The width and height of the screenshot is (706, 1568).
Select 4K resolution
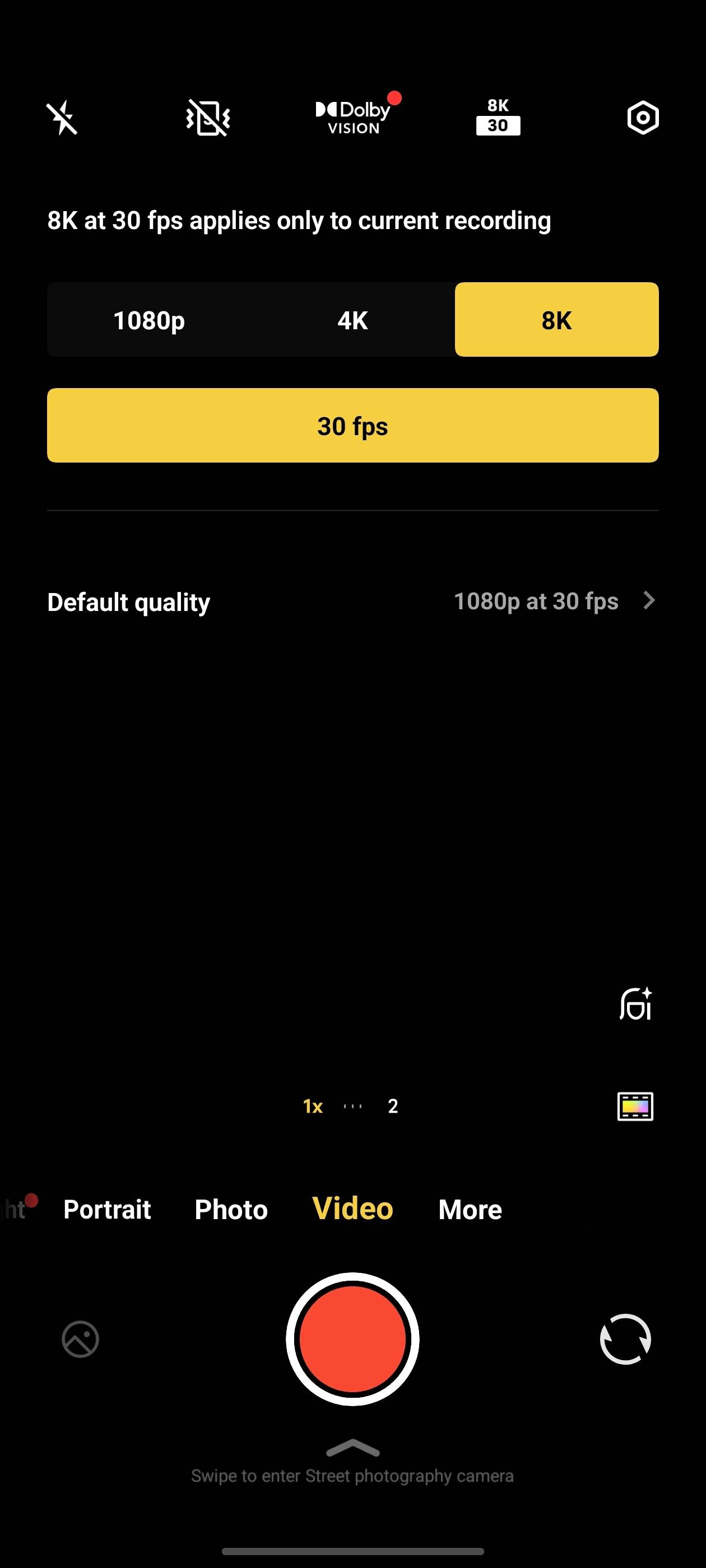tap(352, 320)
